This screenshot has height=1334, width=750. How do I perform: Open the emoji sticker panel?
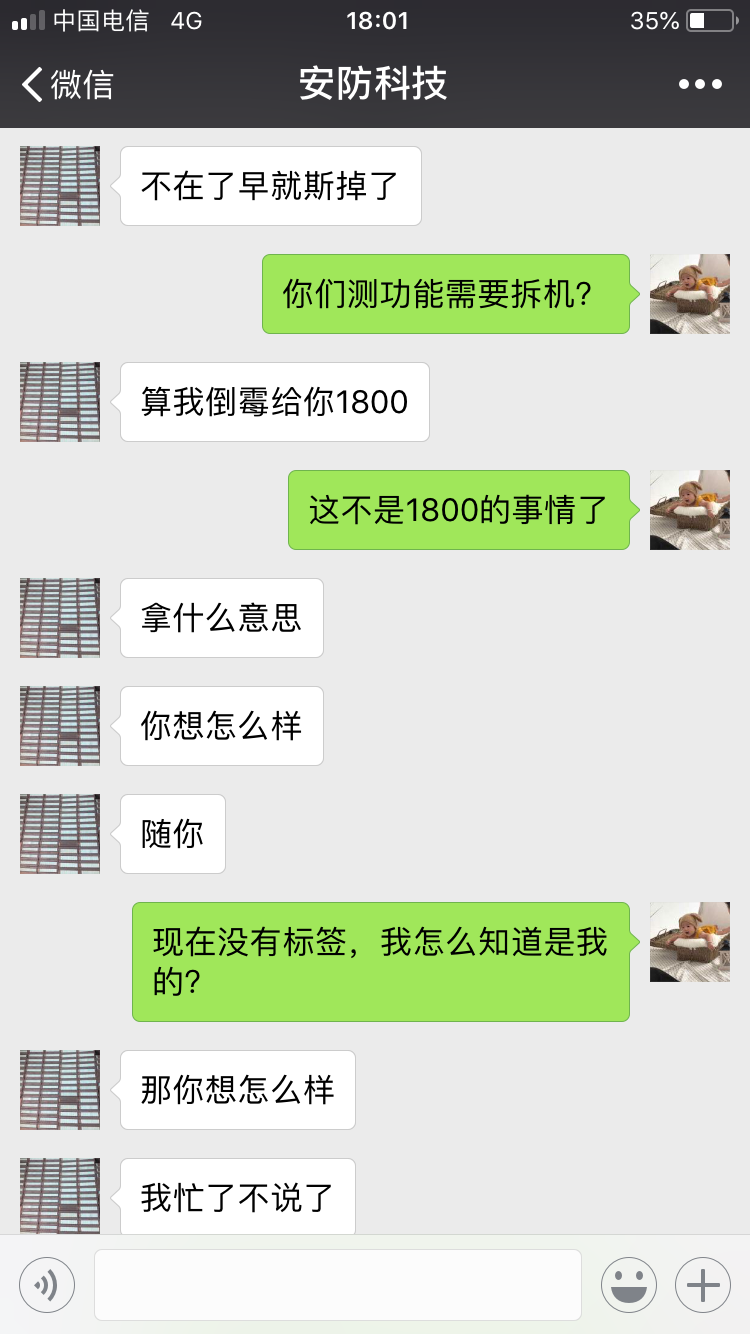point(628,1285)
